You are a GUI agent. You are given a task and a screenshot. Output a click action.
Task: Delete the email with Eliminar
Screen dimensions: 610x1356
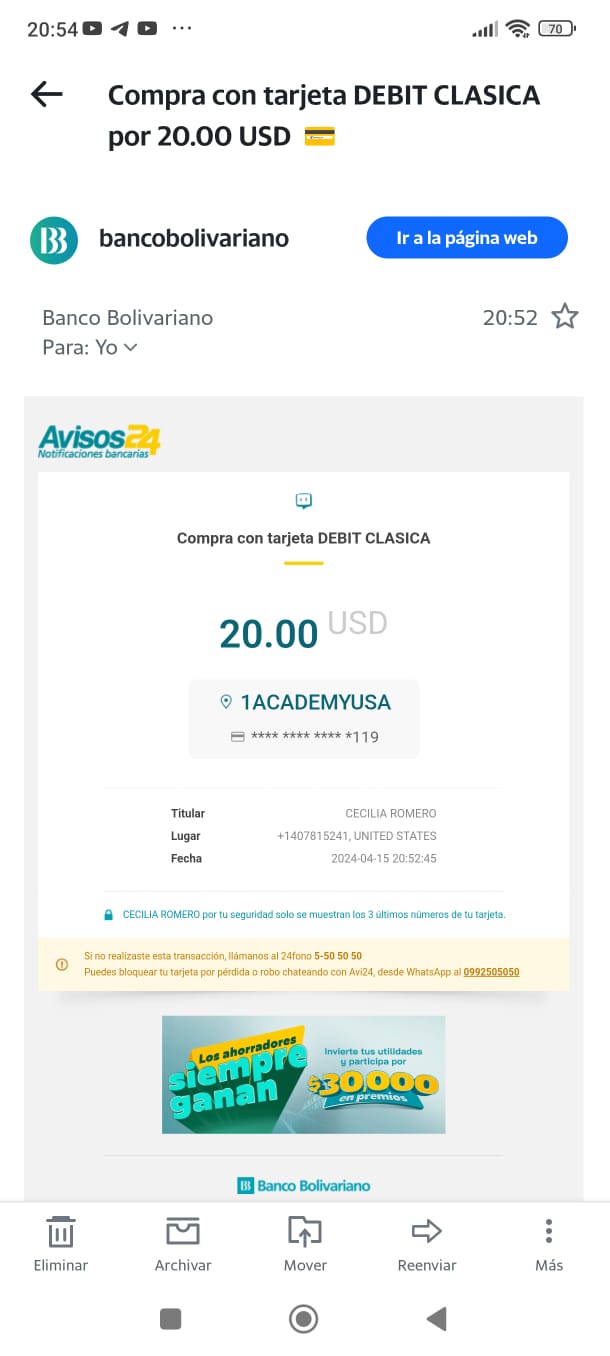tap(61, 1245)
